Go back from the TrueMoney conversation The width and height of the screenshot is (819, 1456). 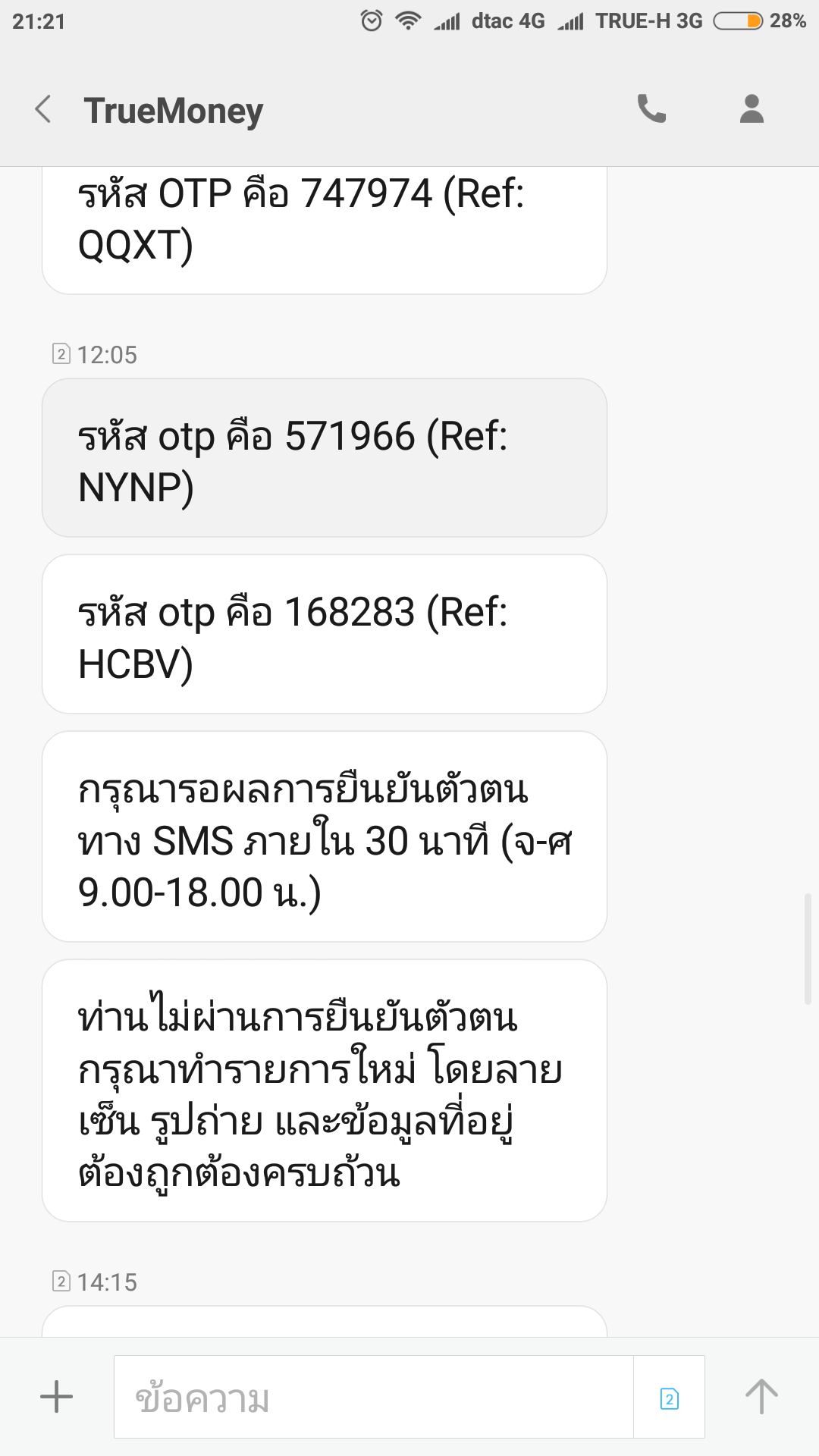[43, 109]
